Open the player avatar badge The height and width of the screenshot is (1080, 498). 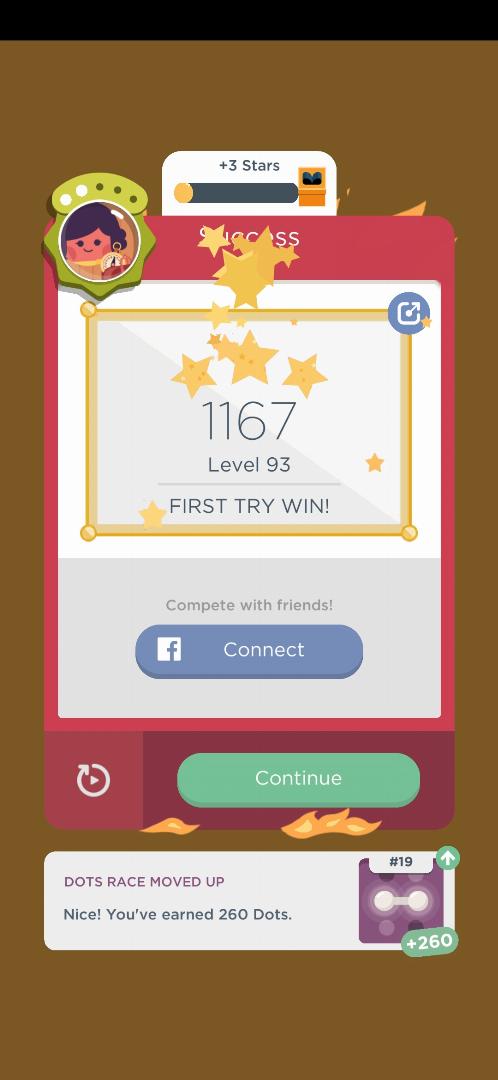point(100,238)
